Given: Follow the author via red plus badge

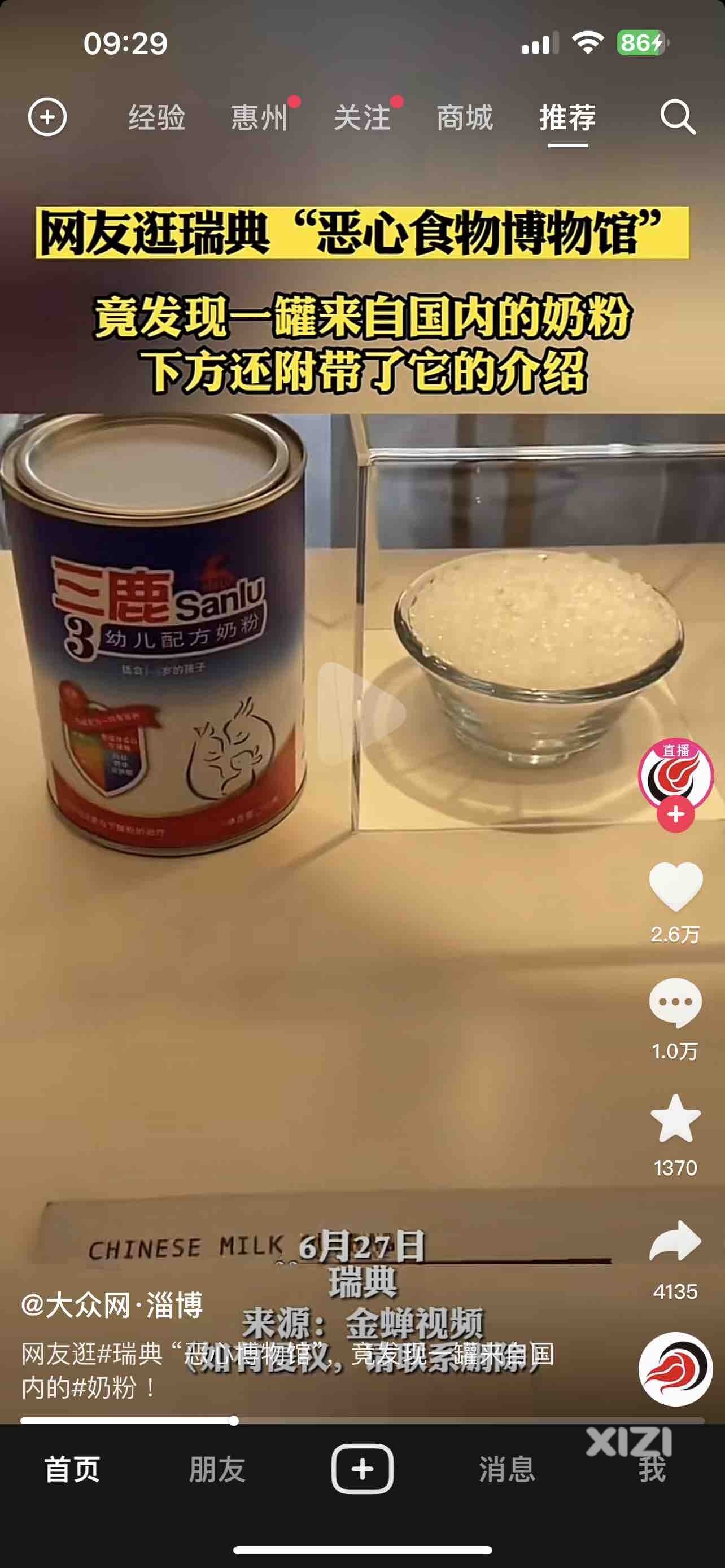Looking at the screenshot, I should coord(675,814).
